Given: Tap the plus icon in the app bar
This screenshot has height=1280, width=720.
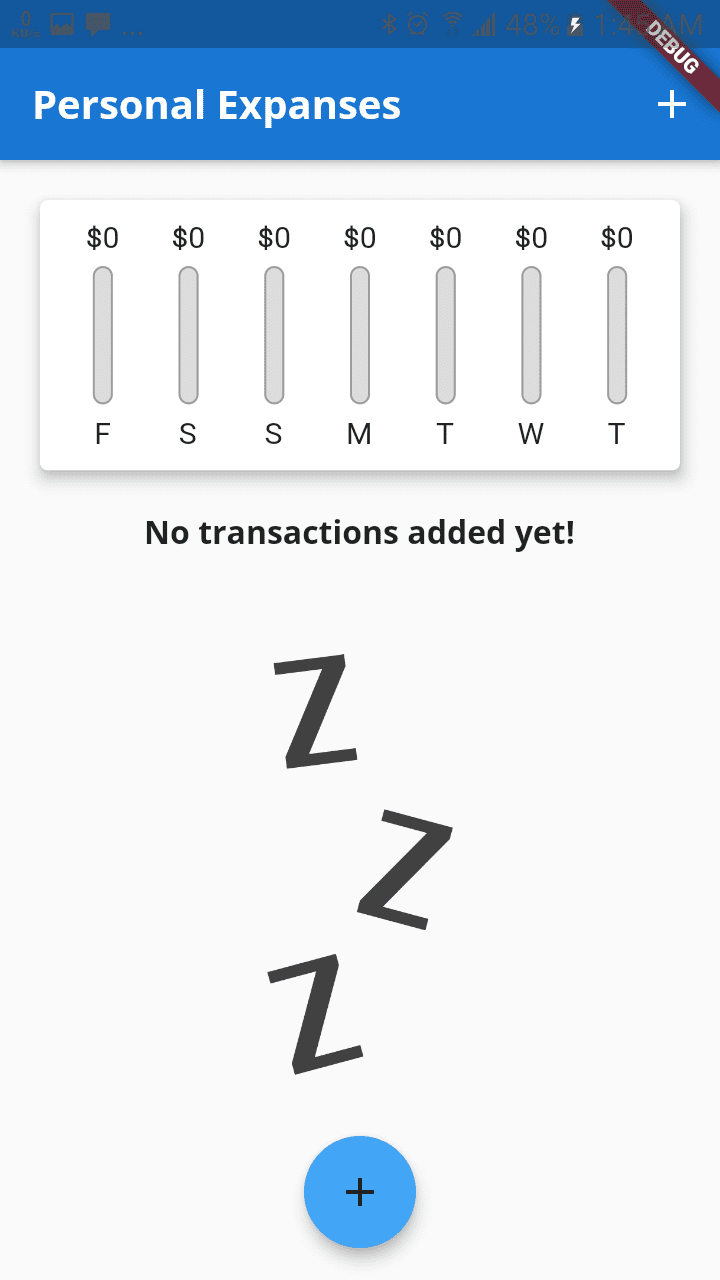Looking at the screenshot, I should (672, 104).
